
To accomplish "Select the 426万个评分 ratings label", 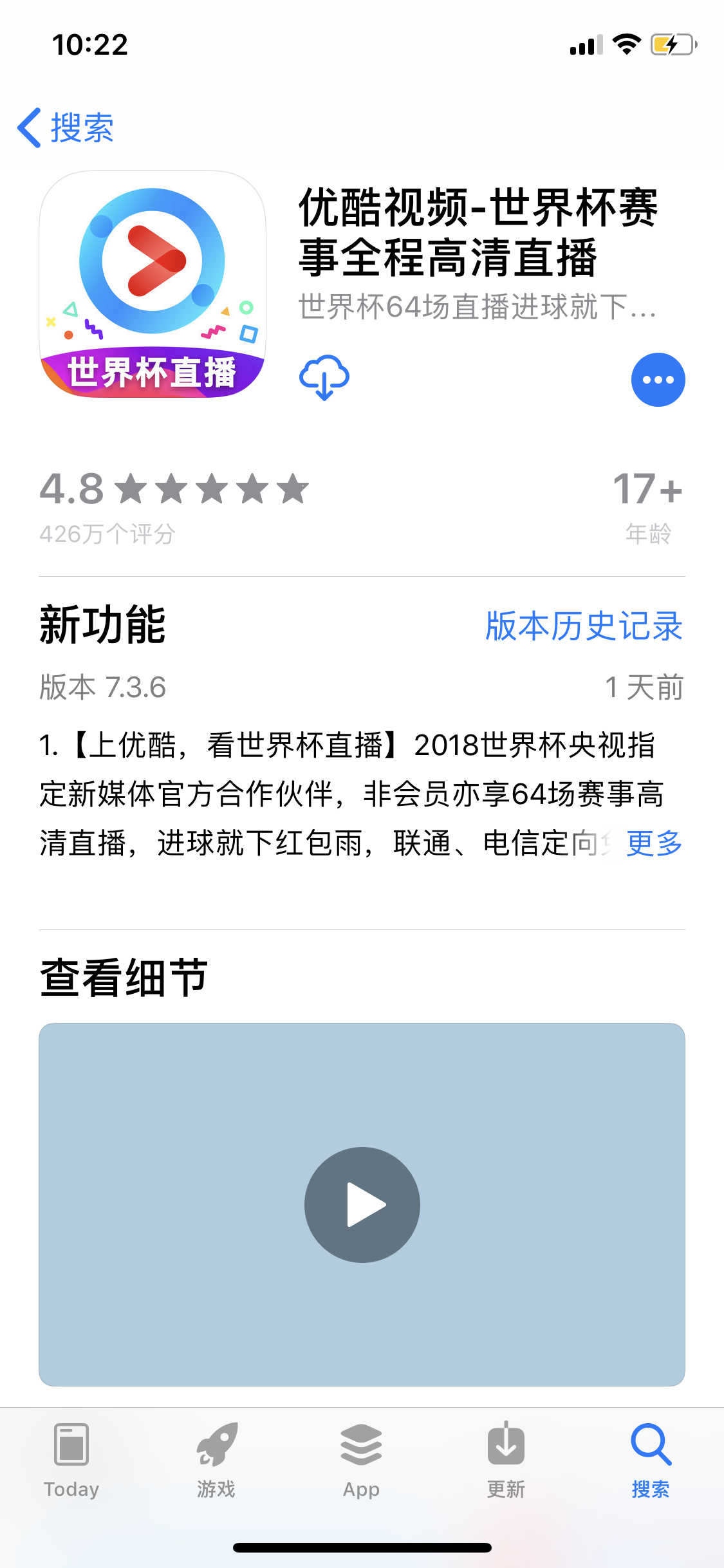I will click(107, 533).
